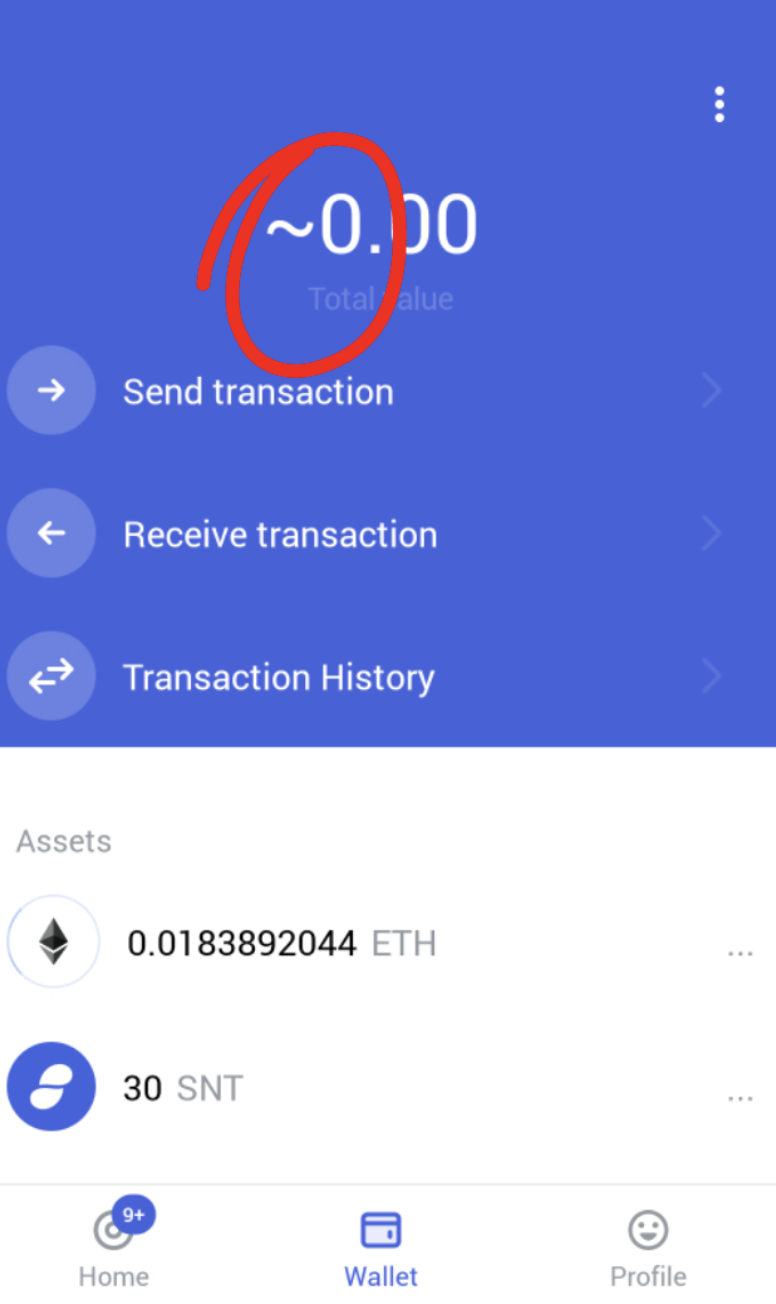Open the three-dot overflow menu
This screenshot has width=776, height=1304.
click(x=719, y=105)
